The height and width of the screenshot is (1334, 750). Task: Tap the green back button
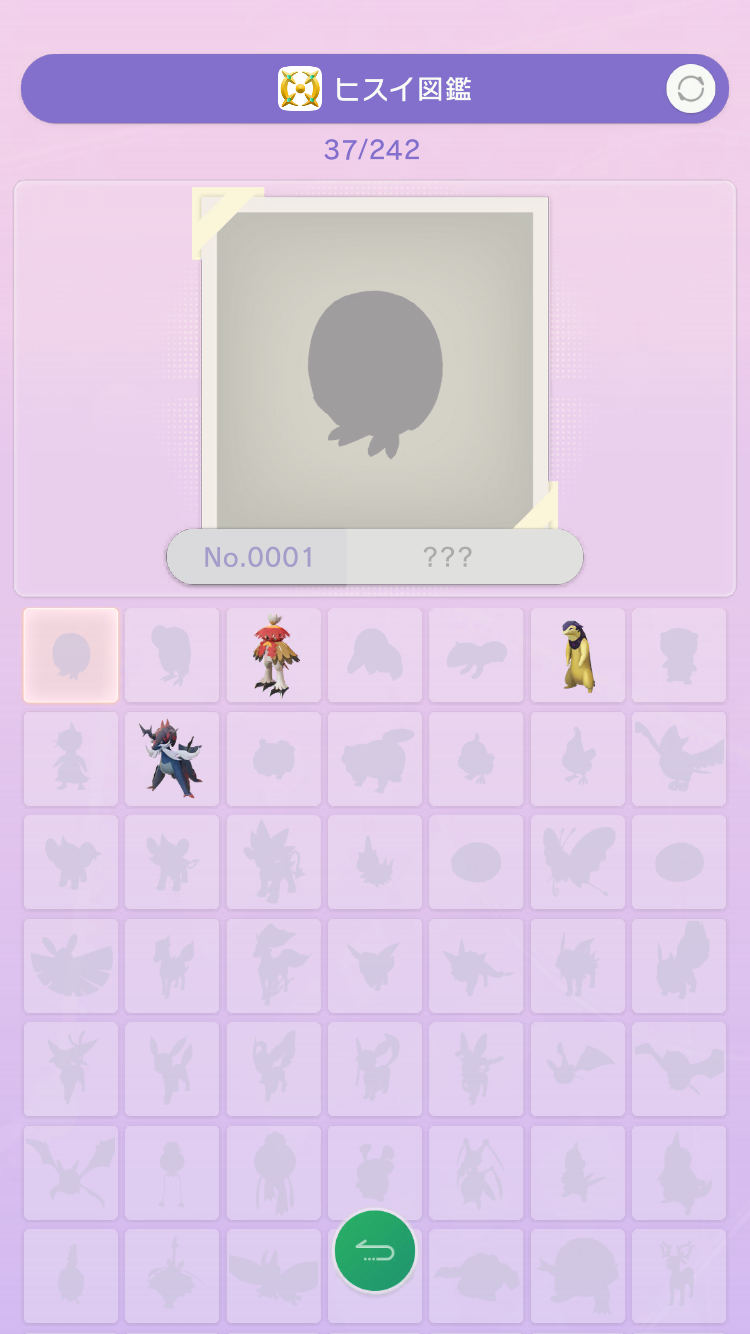(x=375, y=1251)
